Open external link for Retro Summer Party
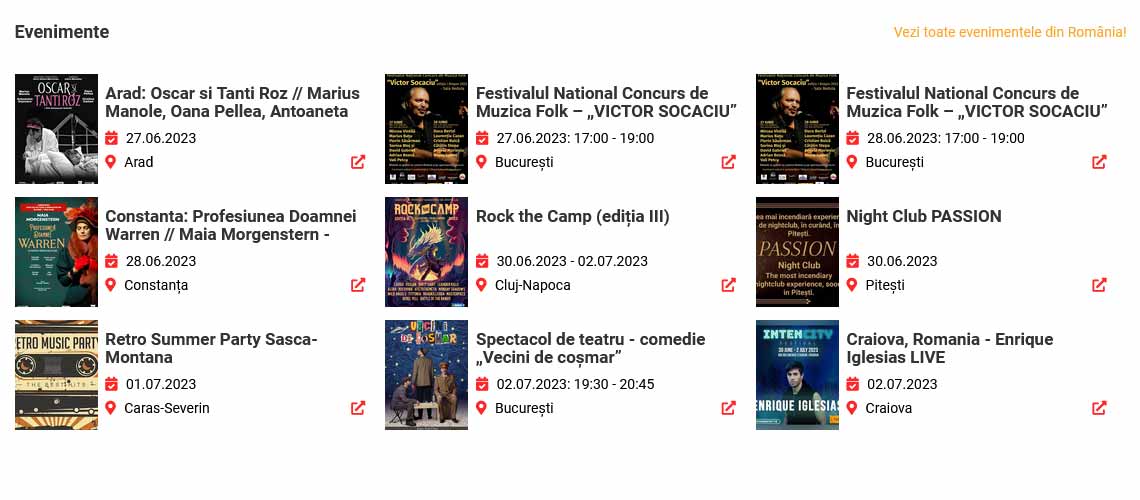This screenshot has height=500, width=1140. pos(358,408)
